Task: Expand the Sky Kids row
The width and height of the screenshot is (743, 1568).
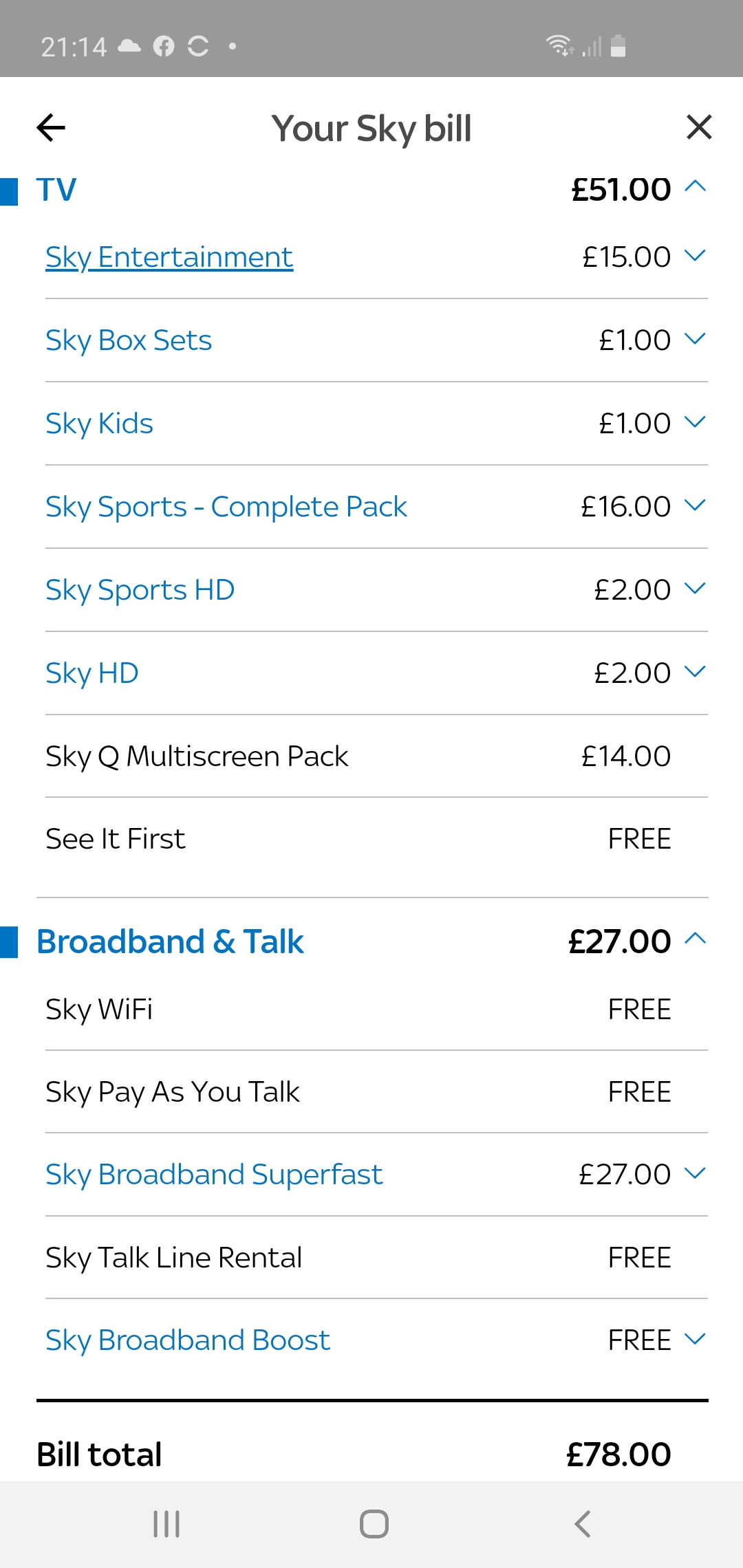Action: pos(696,422)
